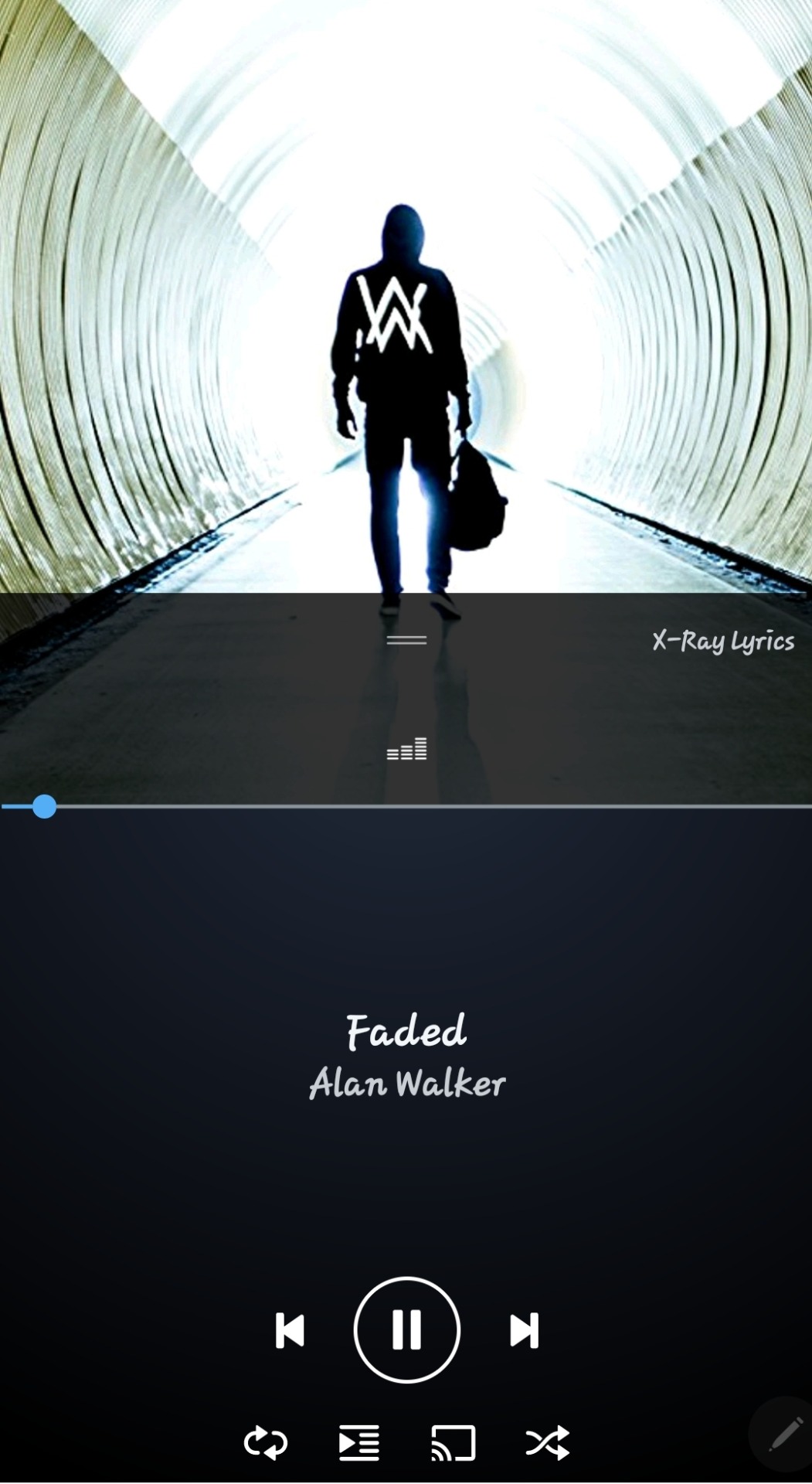Open the play queue list
The width and height of the screenshot is (812, 1484).
pyautogui.click(x=359, y=1443)
